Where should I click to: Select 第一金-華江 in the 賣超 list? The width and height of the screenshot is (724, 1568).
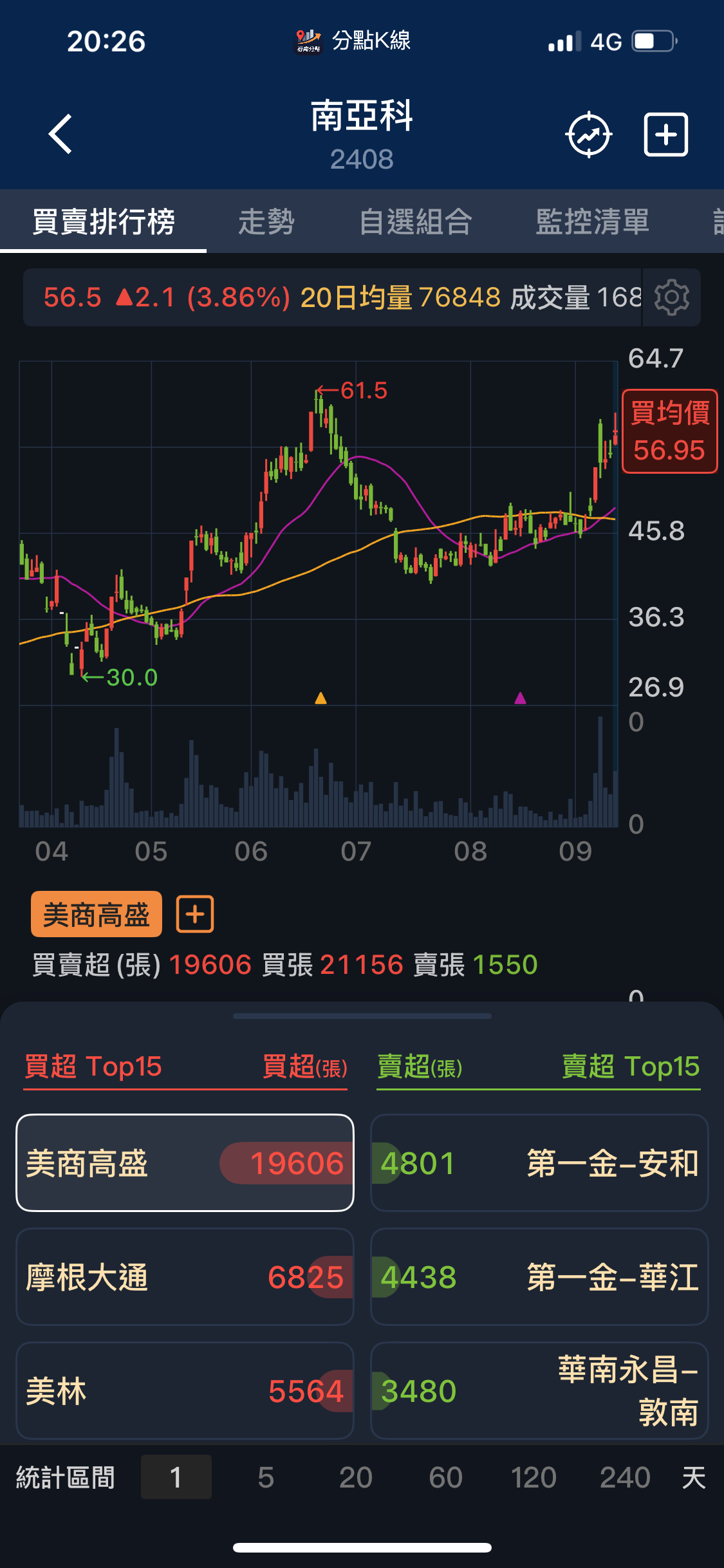point(539,1277)
